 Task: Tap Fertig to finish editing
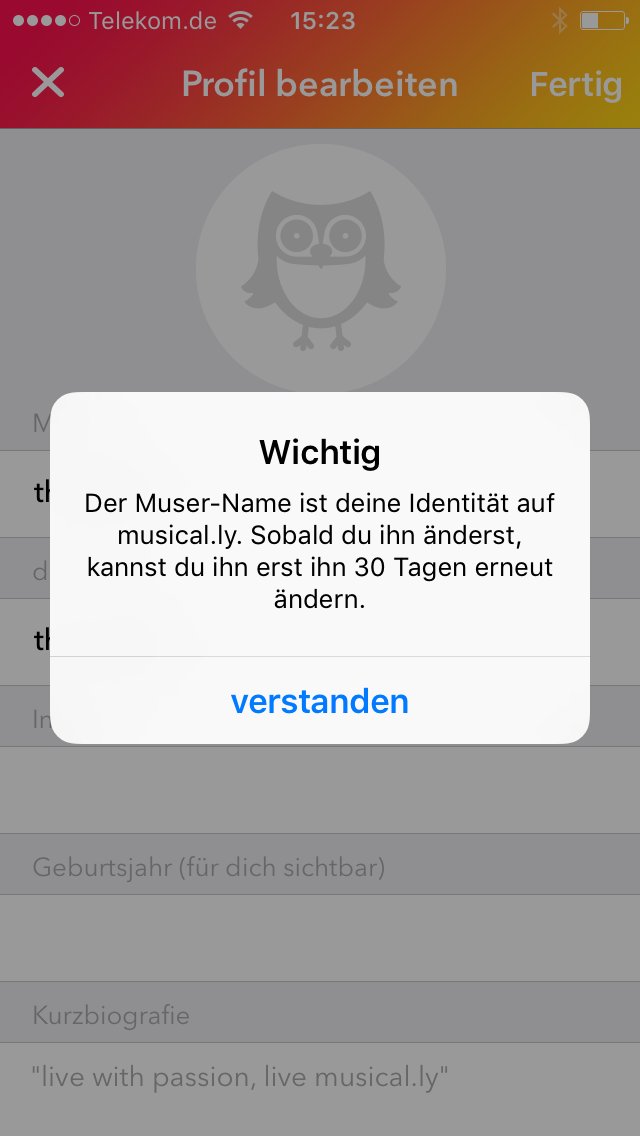[x=575, y=85]
